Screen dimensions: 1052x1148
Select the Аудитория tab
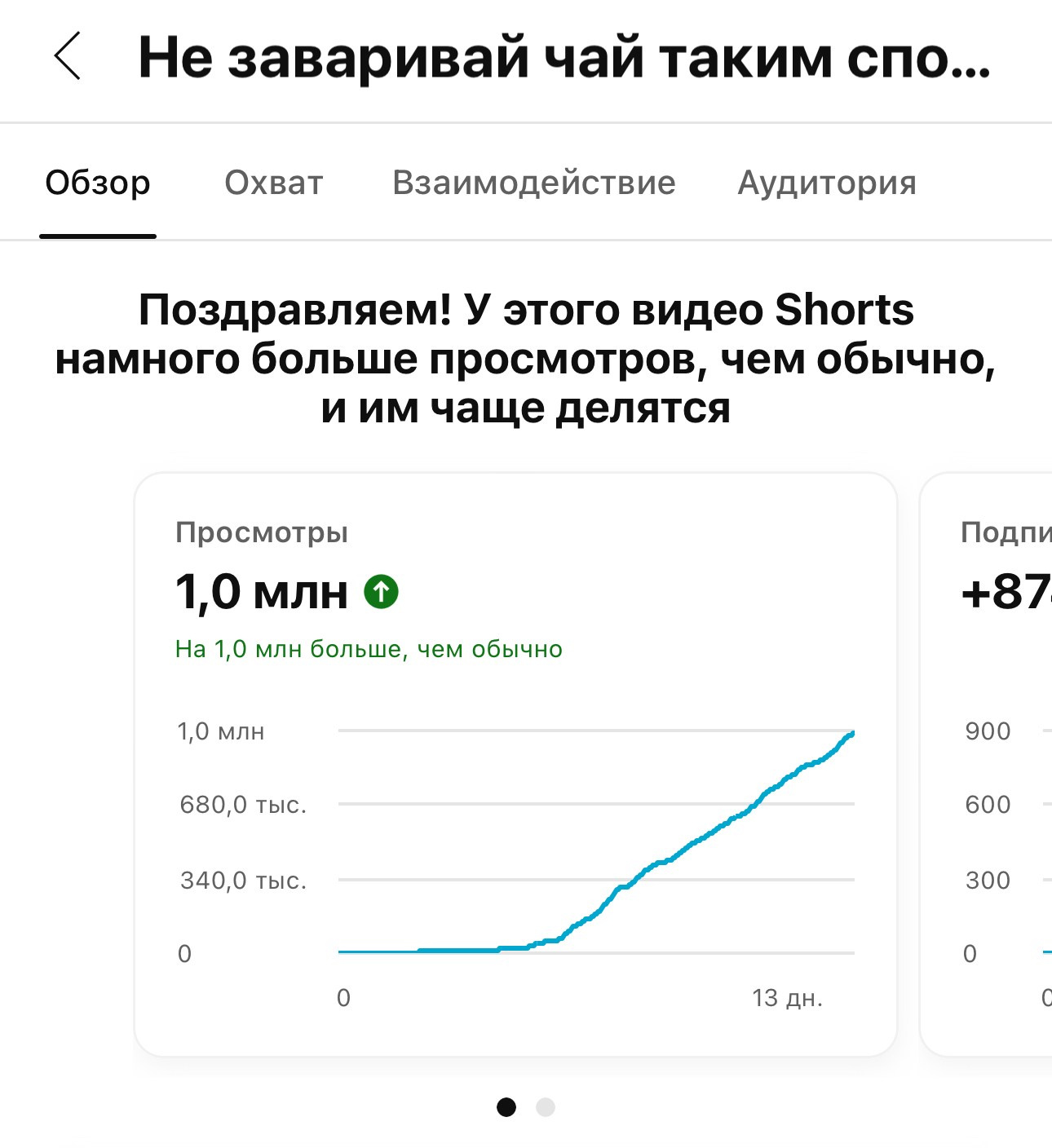coord(827,183)
